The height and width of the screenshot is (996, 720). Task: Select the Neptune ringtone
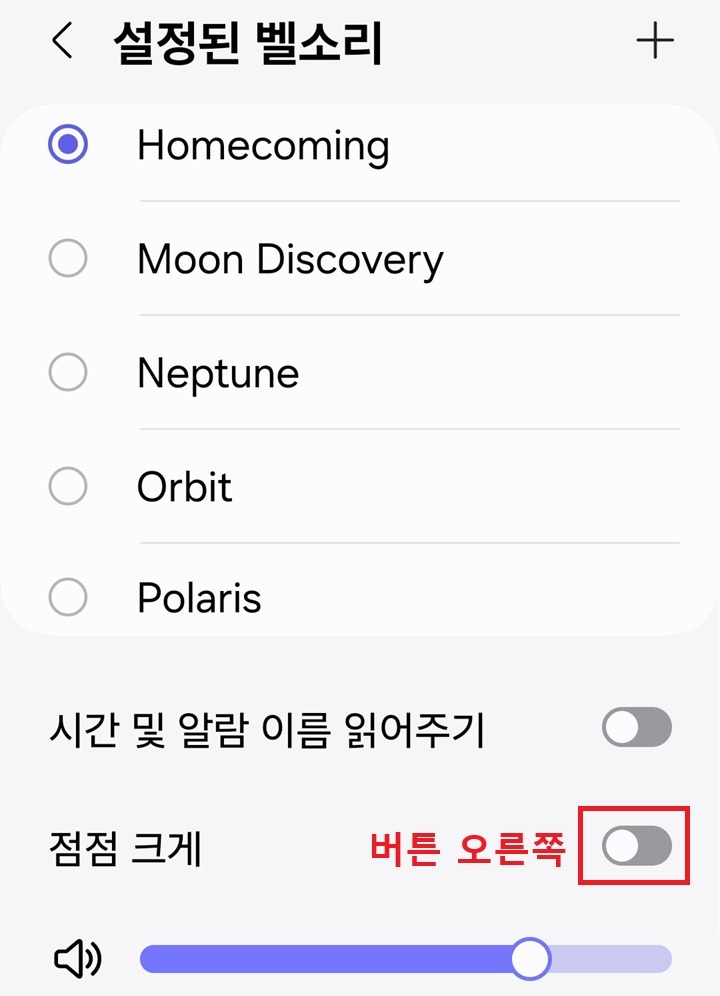(68, 373)
